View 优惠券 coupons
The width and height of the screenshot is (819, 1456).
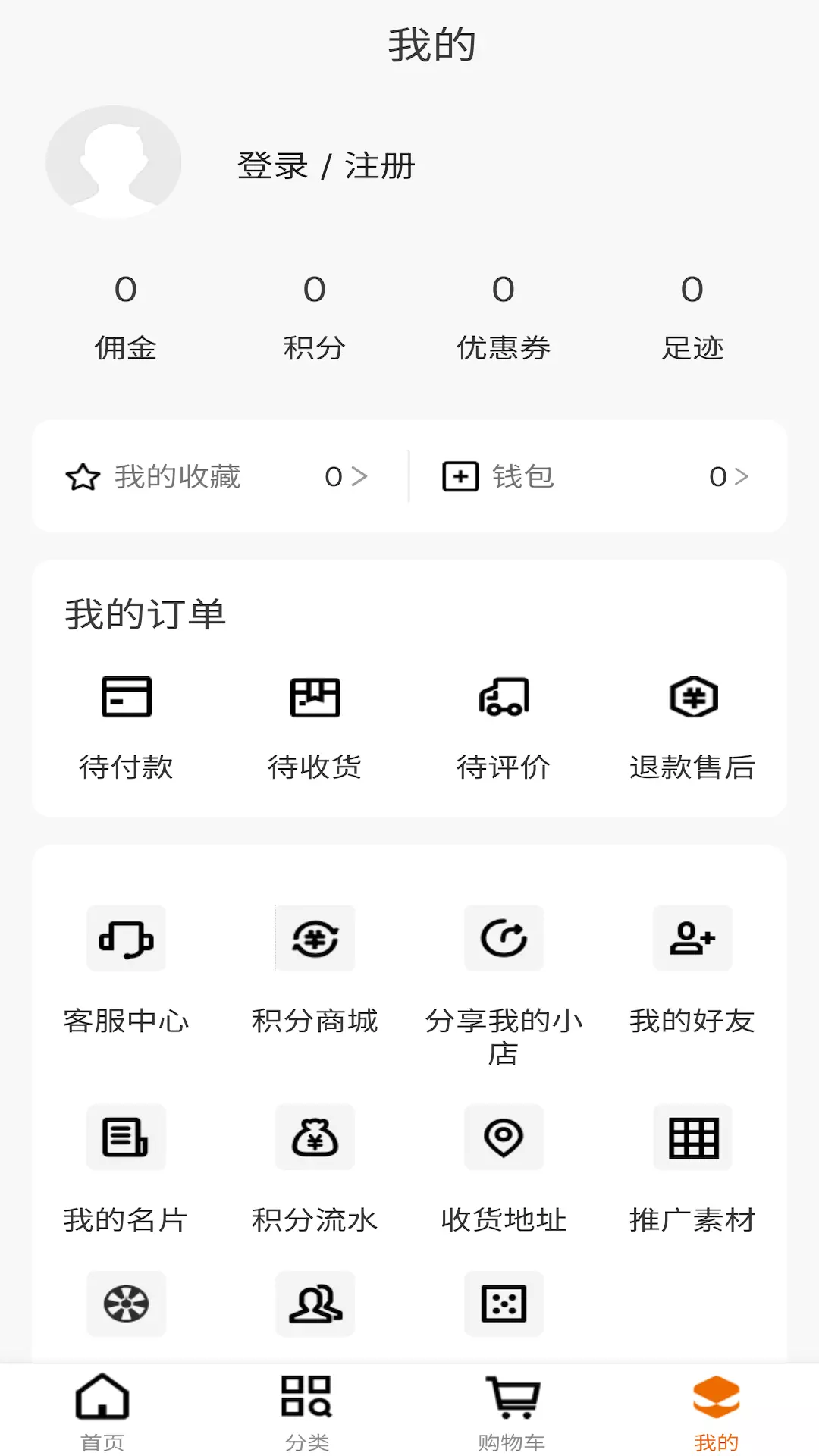(x=504, y=318)
